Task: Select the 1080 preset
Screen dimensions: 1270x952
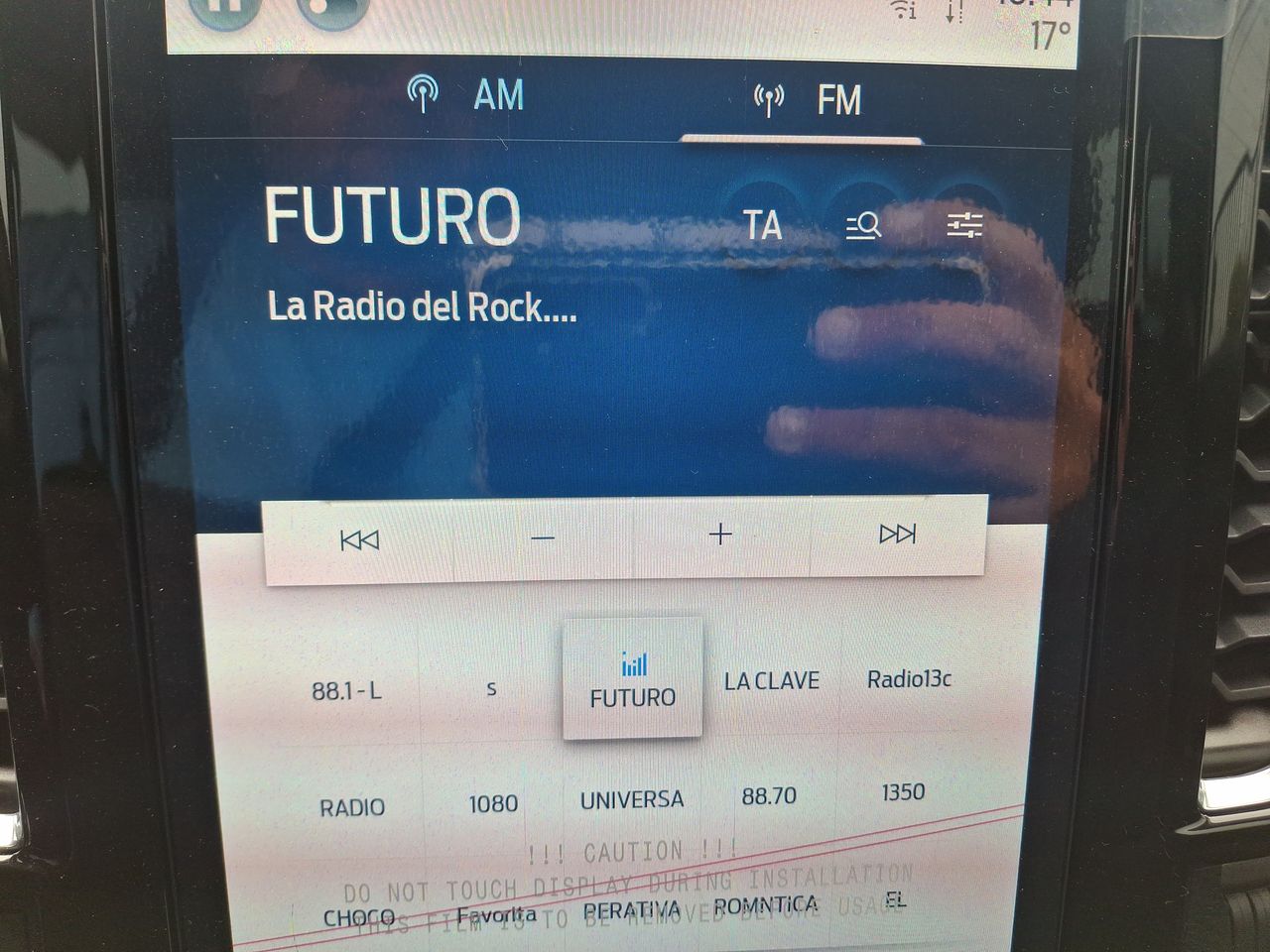Action: pyautogui.click(x=493, y=803)
